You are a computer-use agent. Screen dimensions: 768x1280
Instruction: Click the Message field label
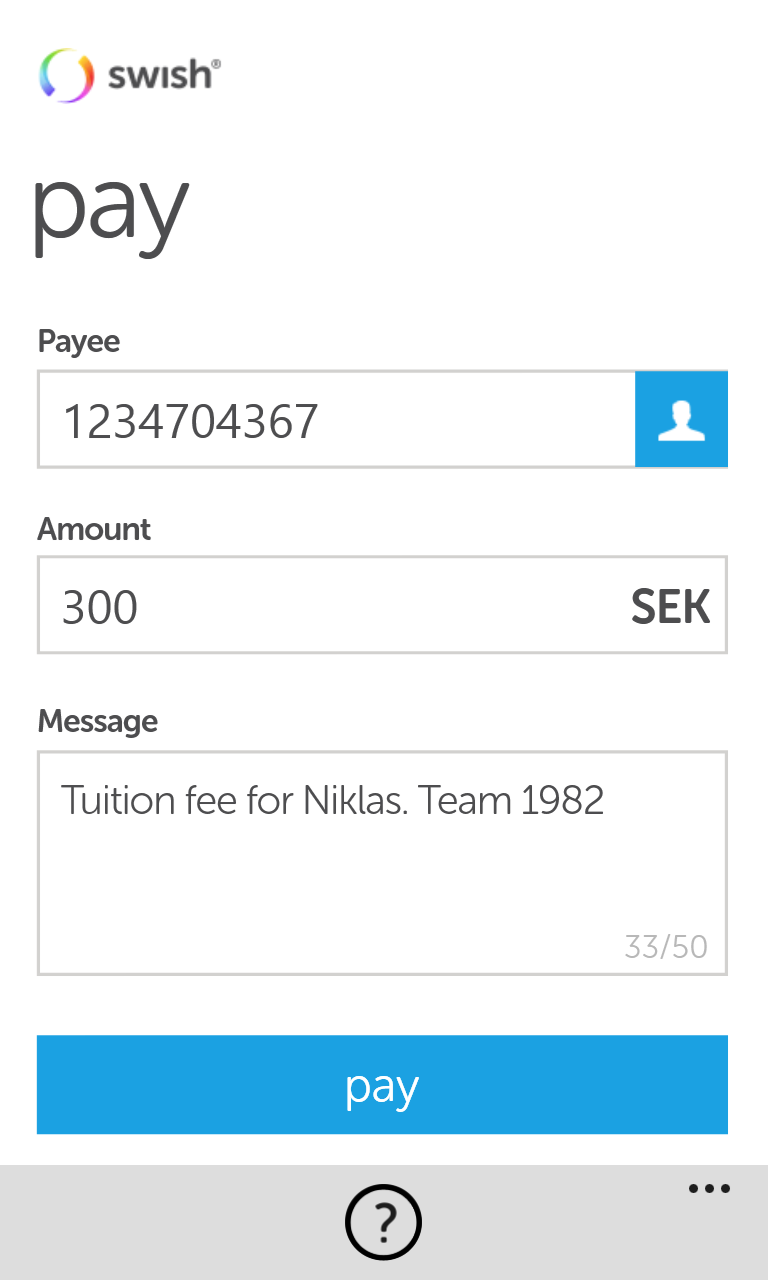pyautogui.click(x=97, y=721)
